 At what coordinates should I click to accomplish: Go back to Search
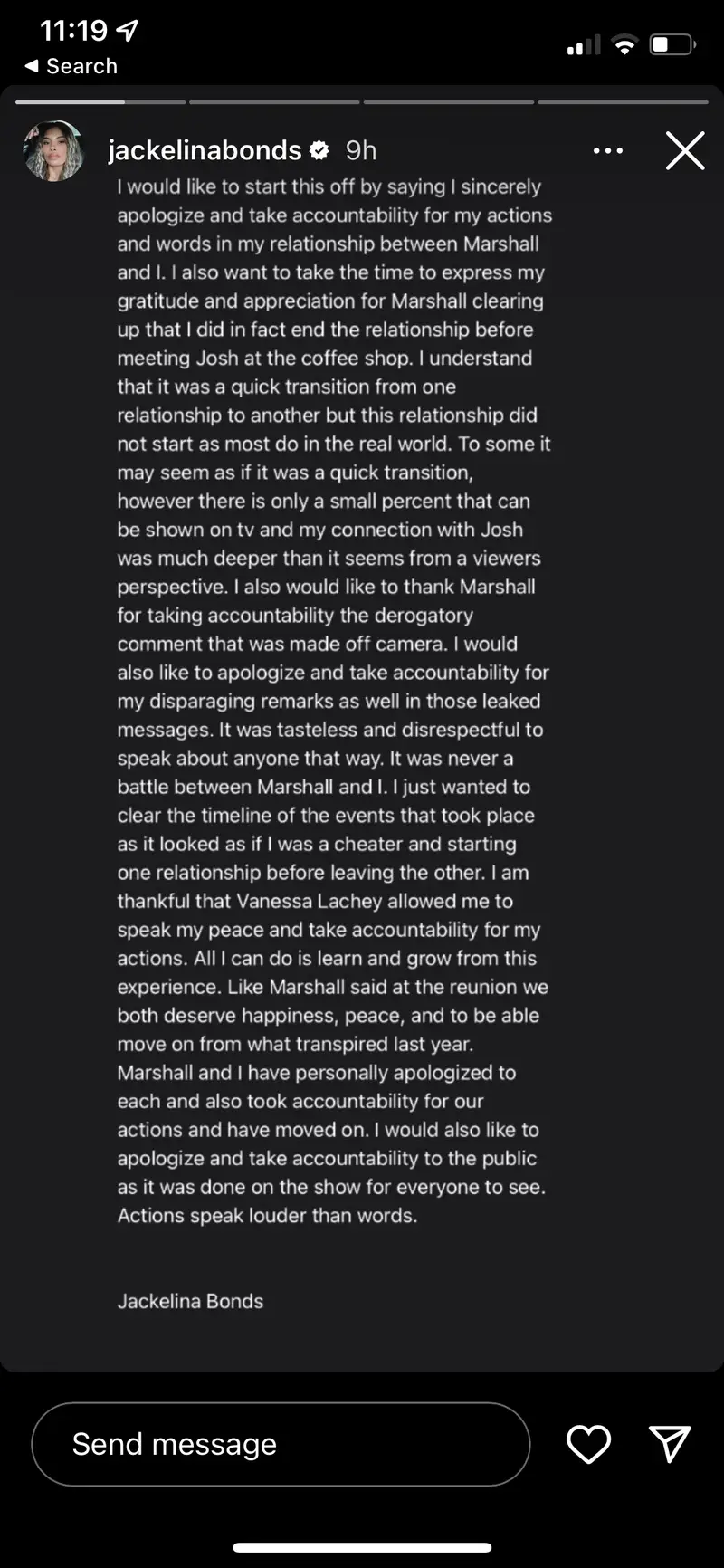pyautogui.click(x=71, y=66)
